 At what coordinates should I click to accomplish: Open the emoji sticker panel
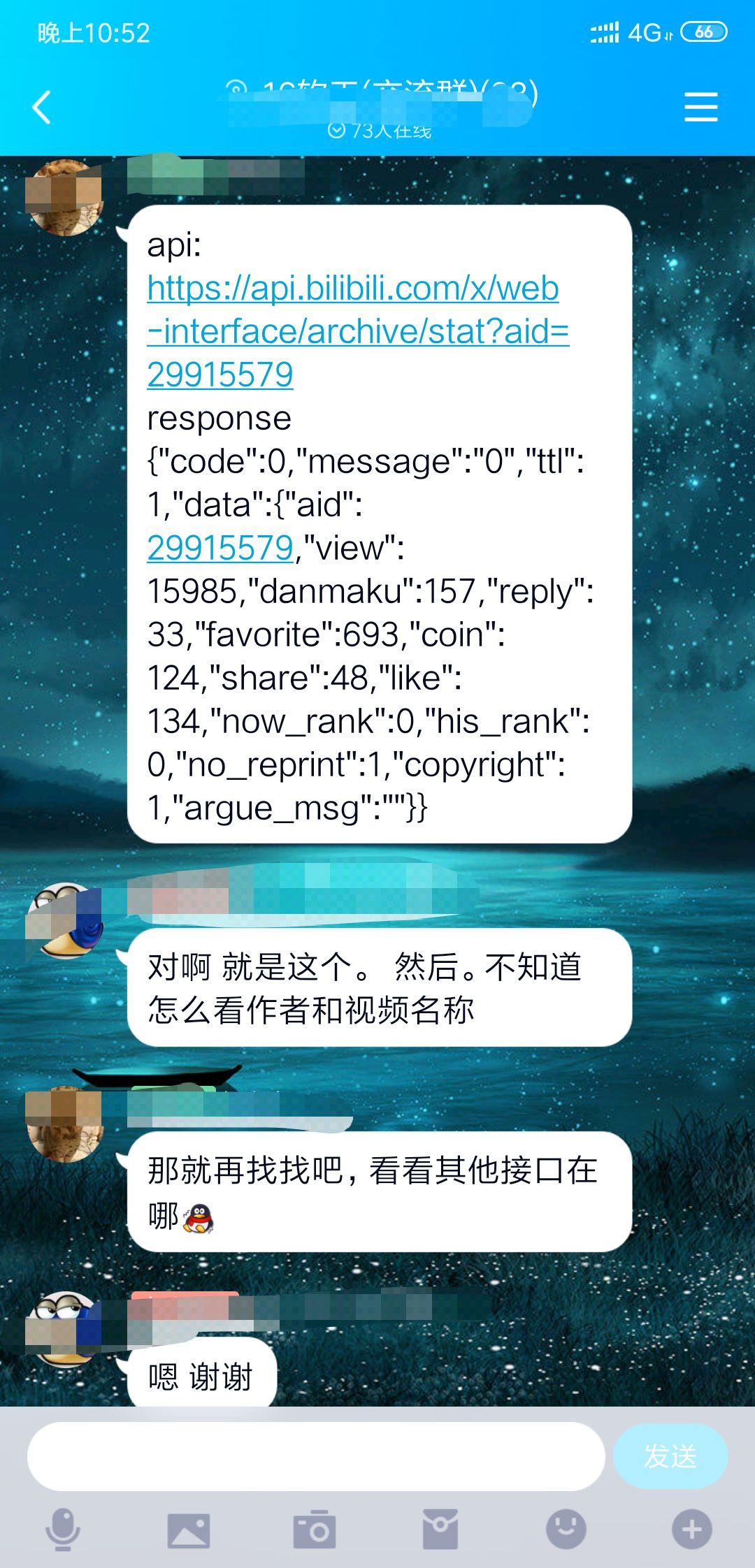[566, 1529]
